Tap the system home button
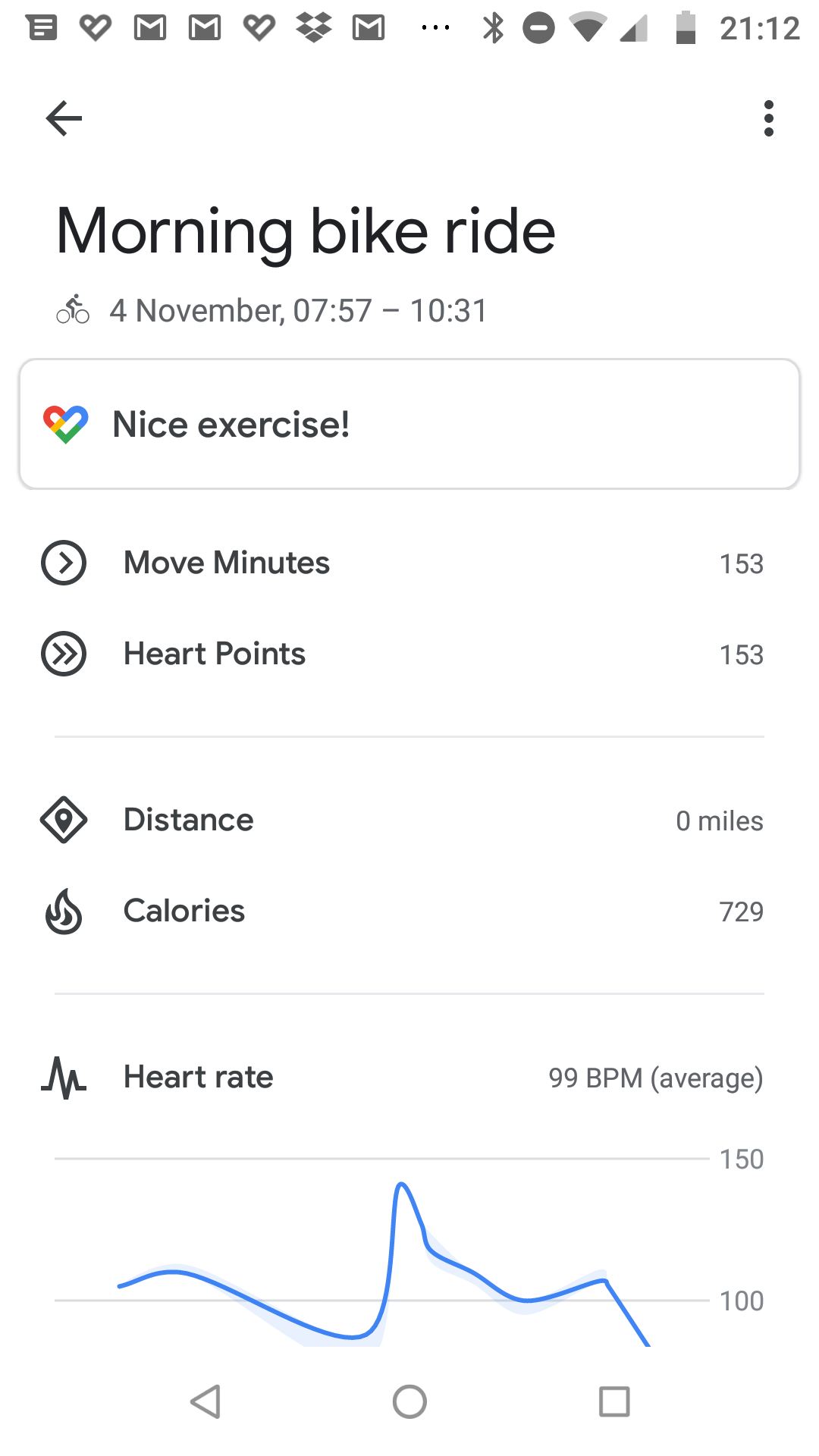Image resolution: width=819 pixels, height=1456 pixels. pos(409,1401)
